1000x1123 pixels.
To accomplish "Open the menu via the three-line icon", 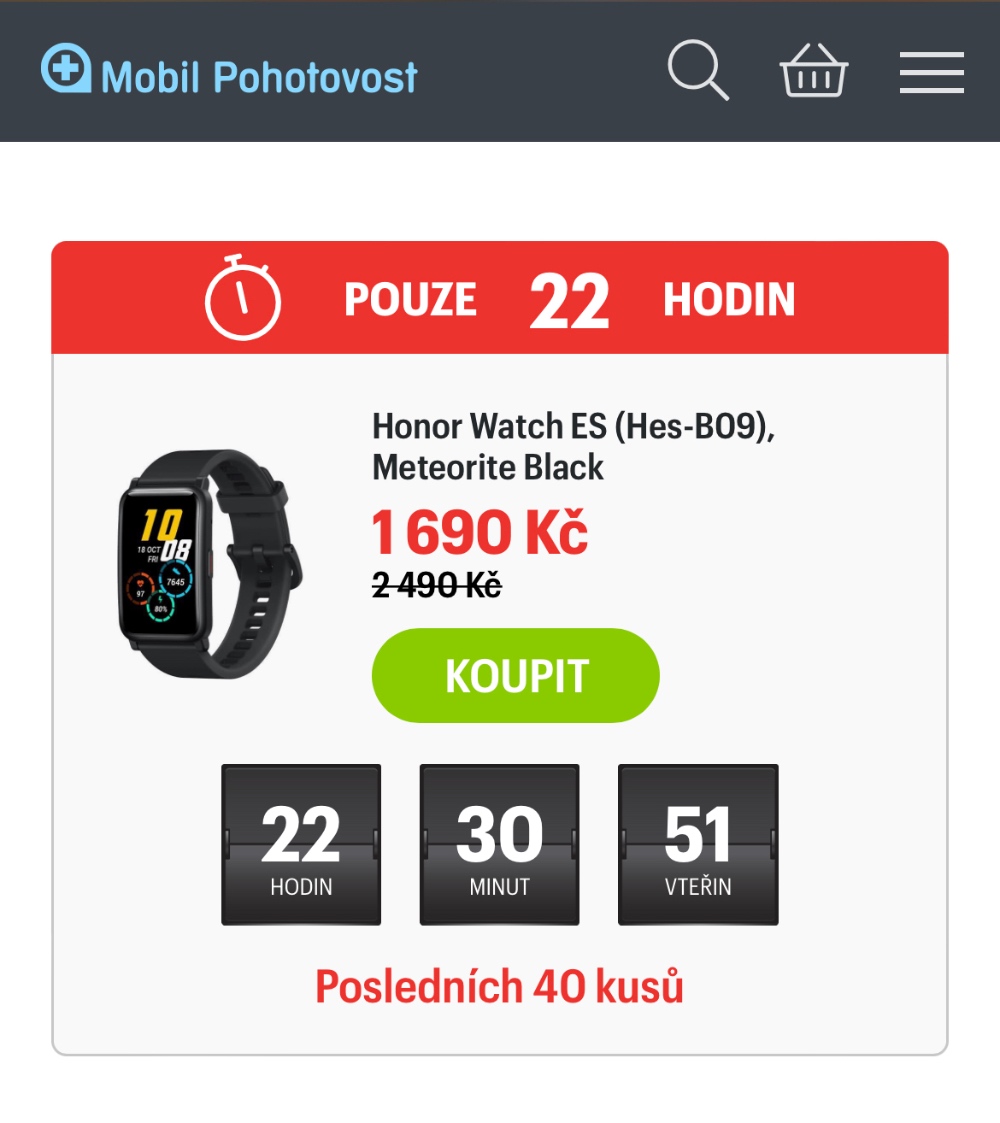I will click(931, 71).
